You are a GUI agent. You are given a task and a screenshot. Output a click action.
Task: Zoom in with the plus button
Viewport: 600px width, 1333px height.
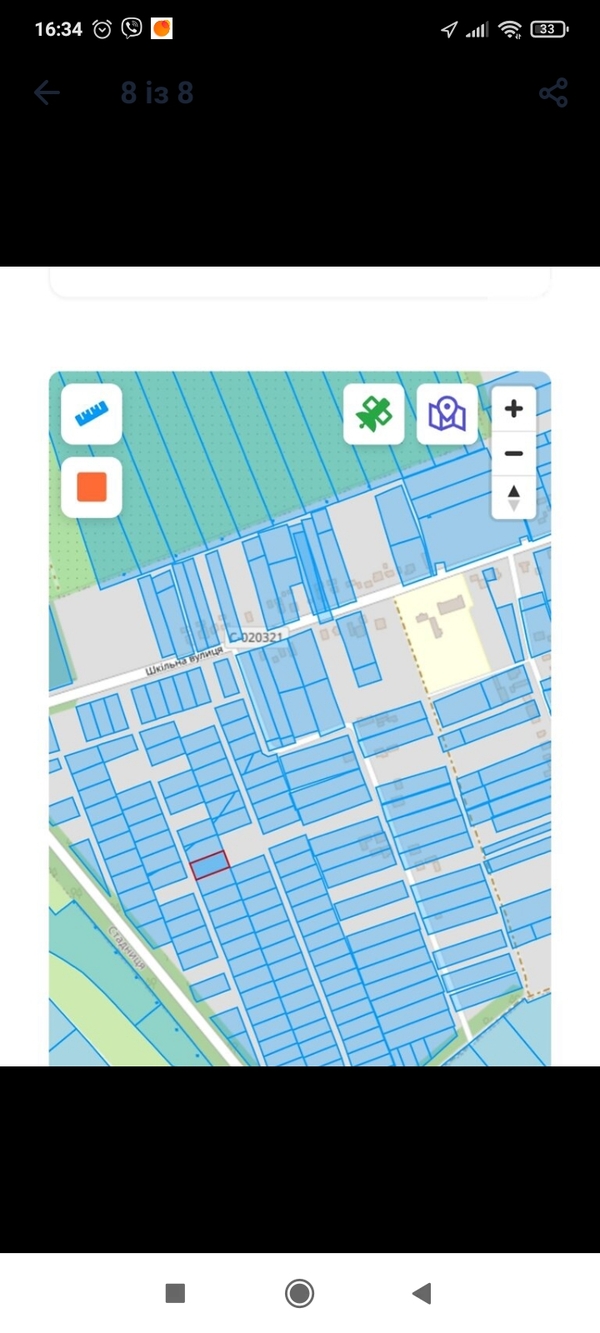tap(514, 409)
